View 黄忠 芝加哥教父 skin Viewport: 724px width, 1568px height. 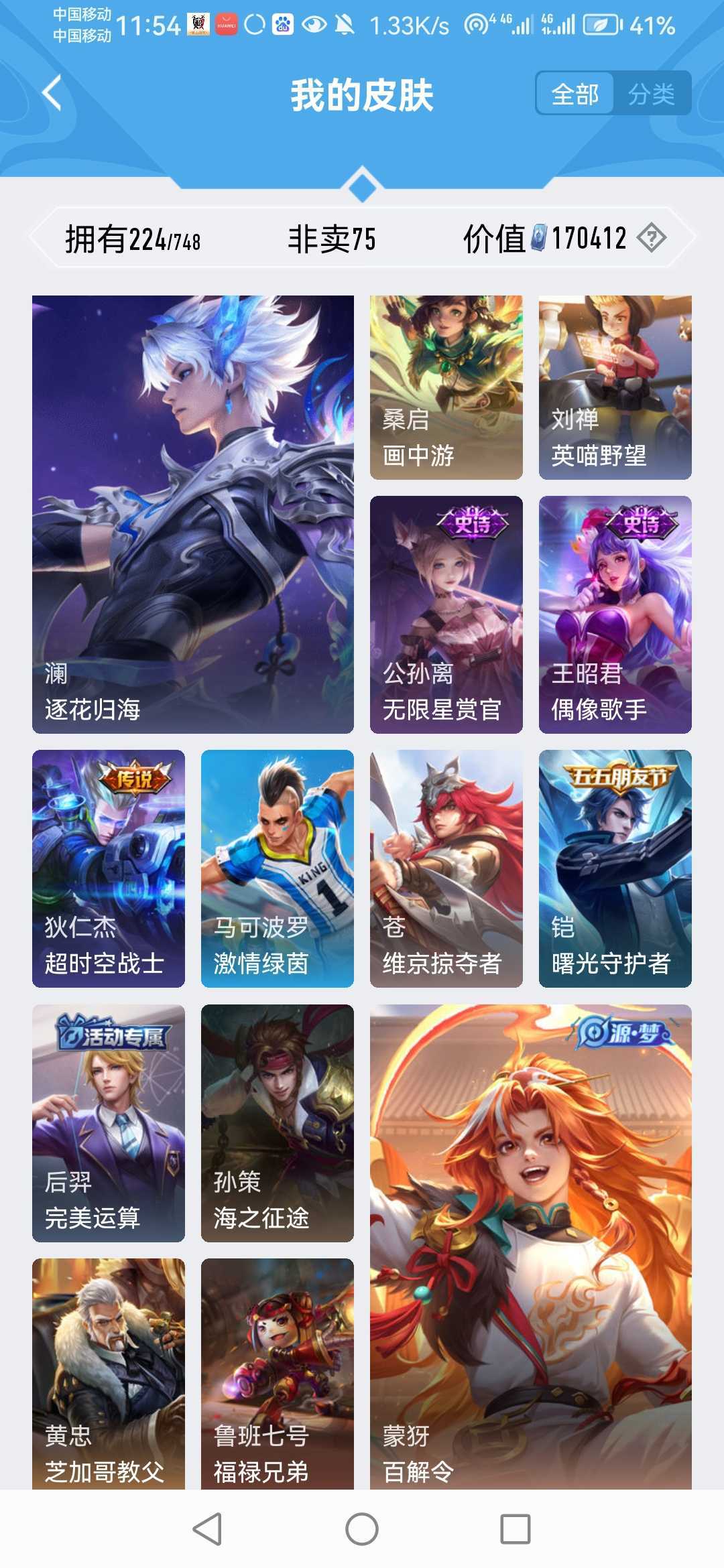109,1374
